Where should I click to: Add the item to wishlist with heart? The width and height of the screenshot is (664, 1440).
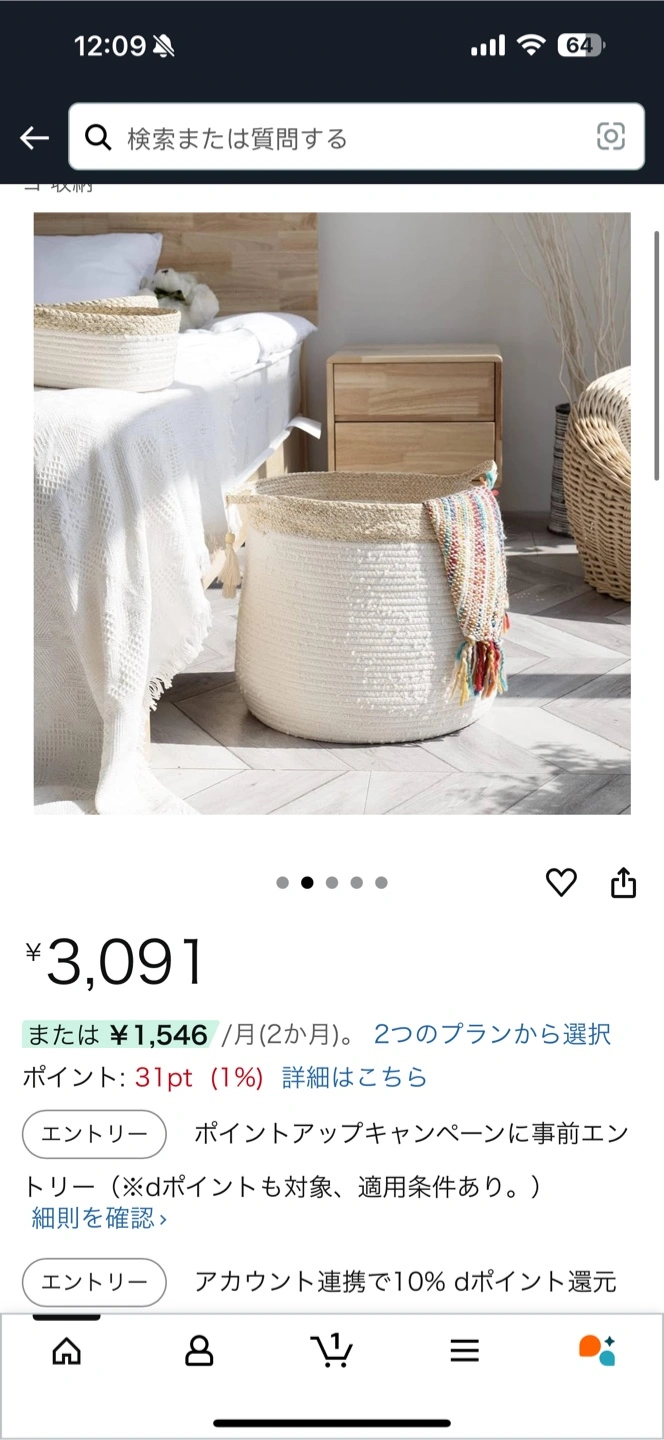pos(561,882)
